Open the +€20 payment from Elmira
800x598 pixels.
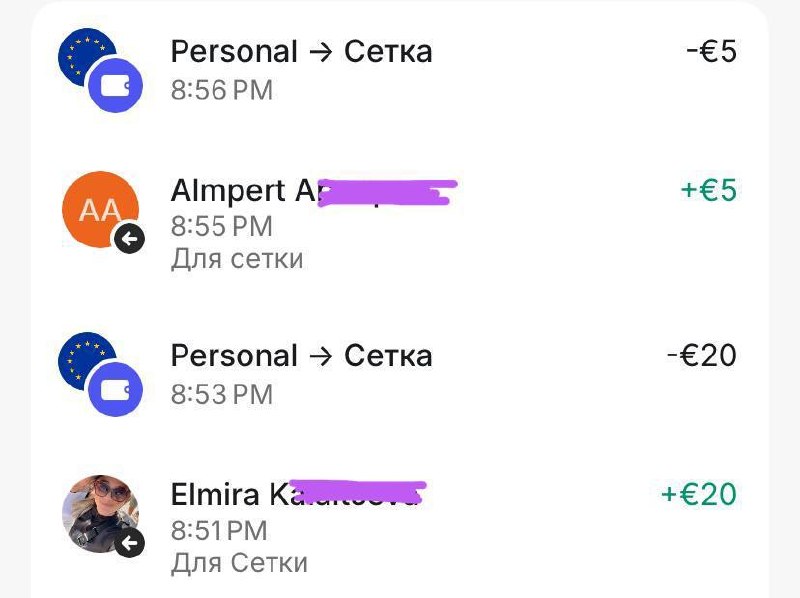tap(400, 527)
